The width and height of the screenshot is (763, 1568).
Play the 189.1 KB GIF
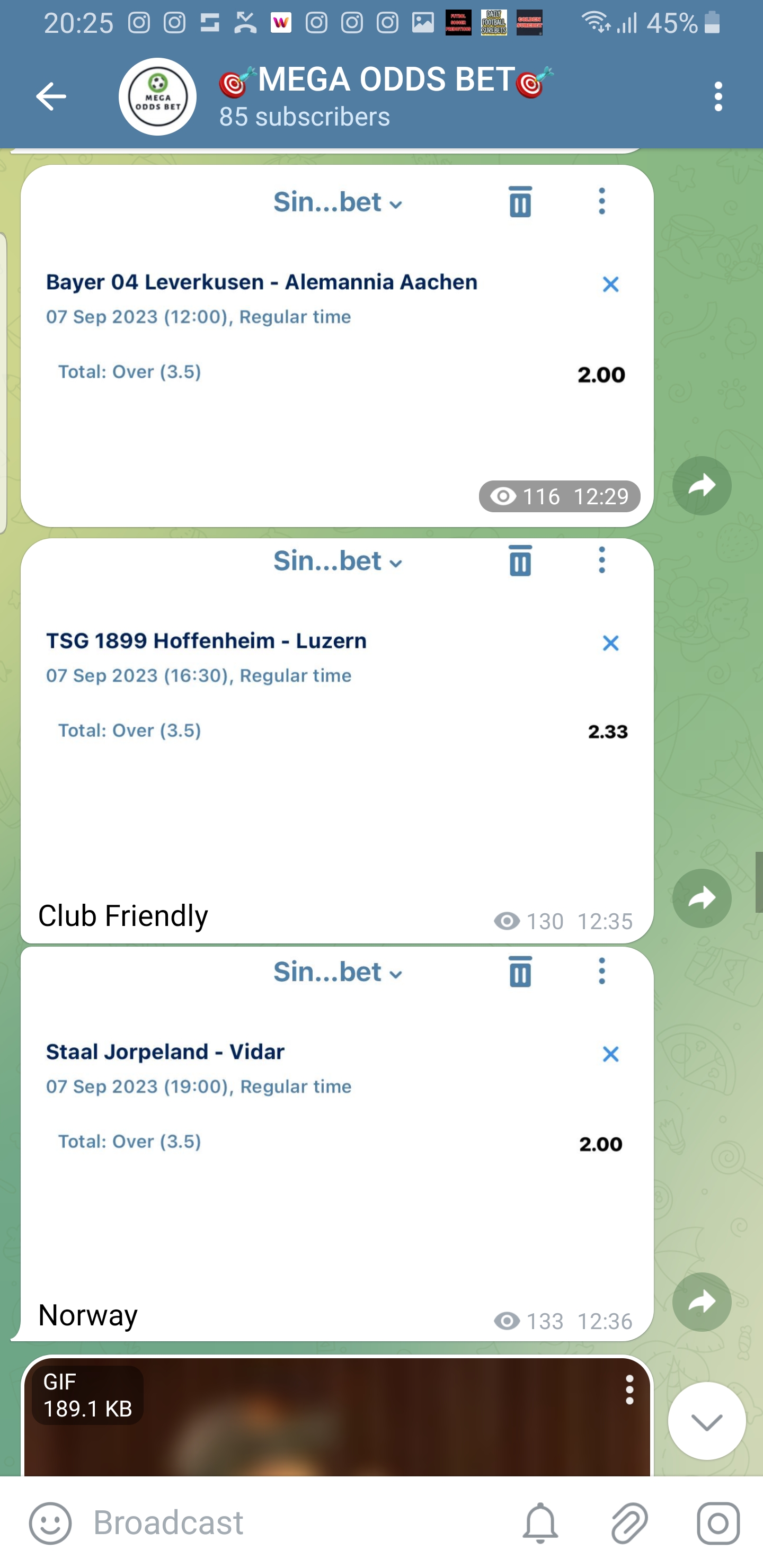[x=338, y=1417]
